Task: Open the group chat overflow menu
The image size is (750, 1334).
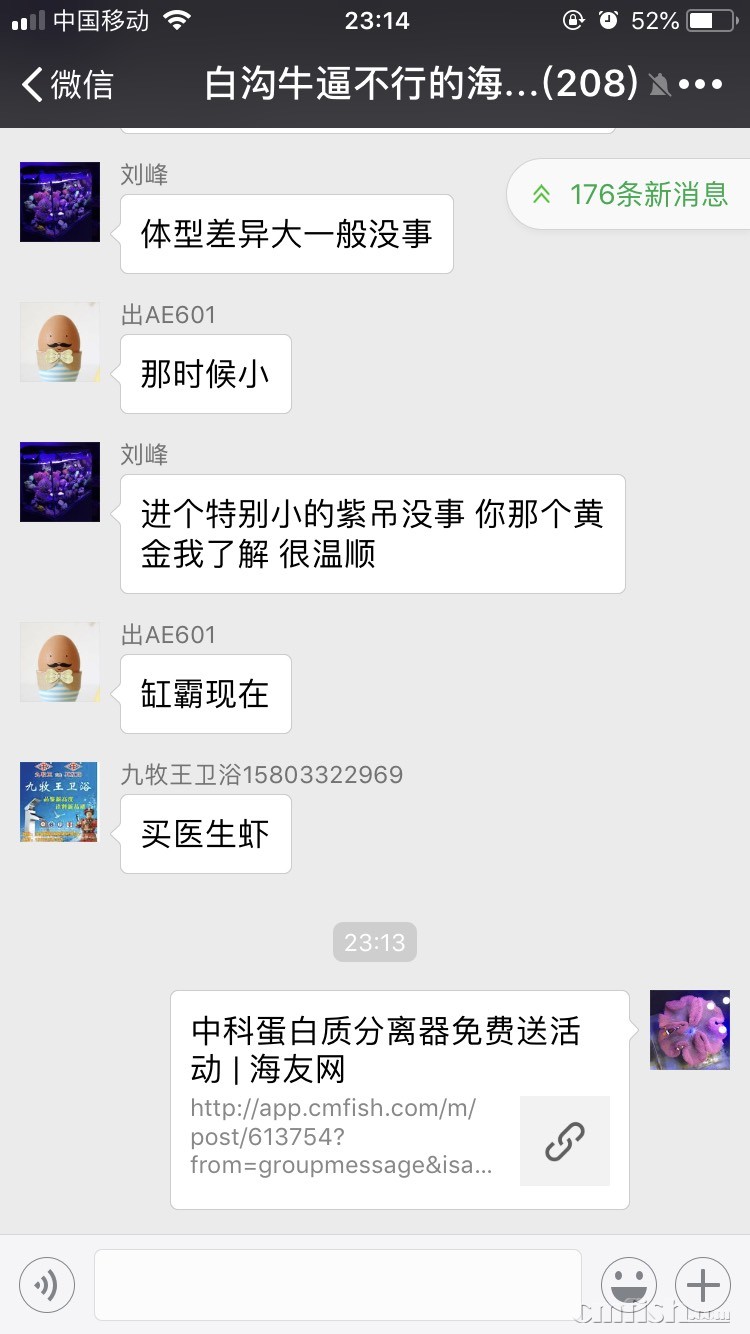Action: pos(700,85)
